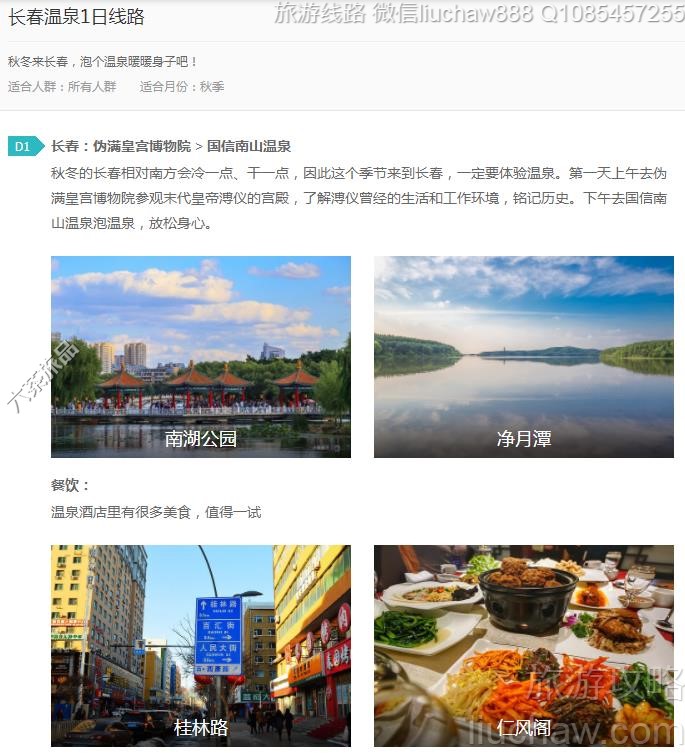The width and height of the screenshot is (685, 753).
Task: Open the 南湖公园 photo card
Action: click(x=201, y=357)
